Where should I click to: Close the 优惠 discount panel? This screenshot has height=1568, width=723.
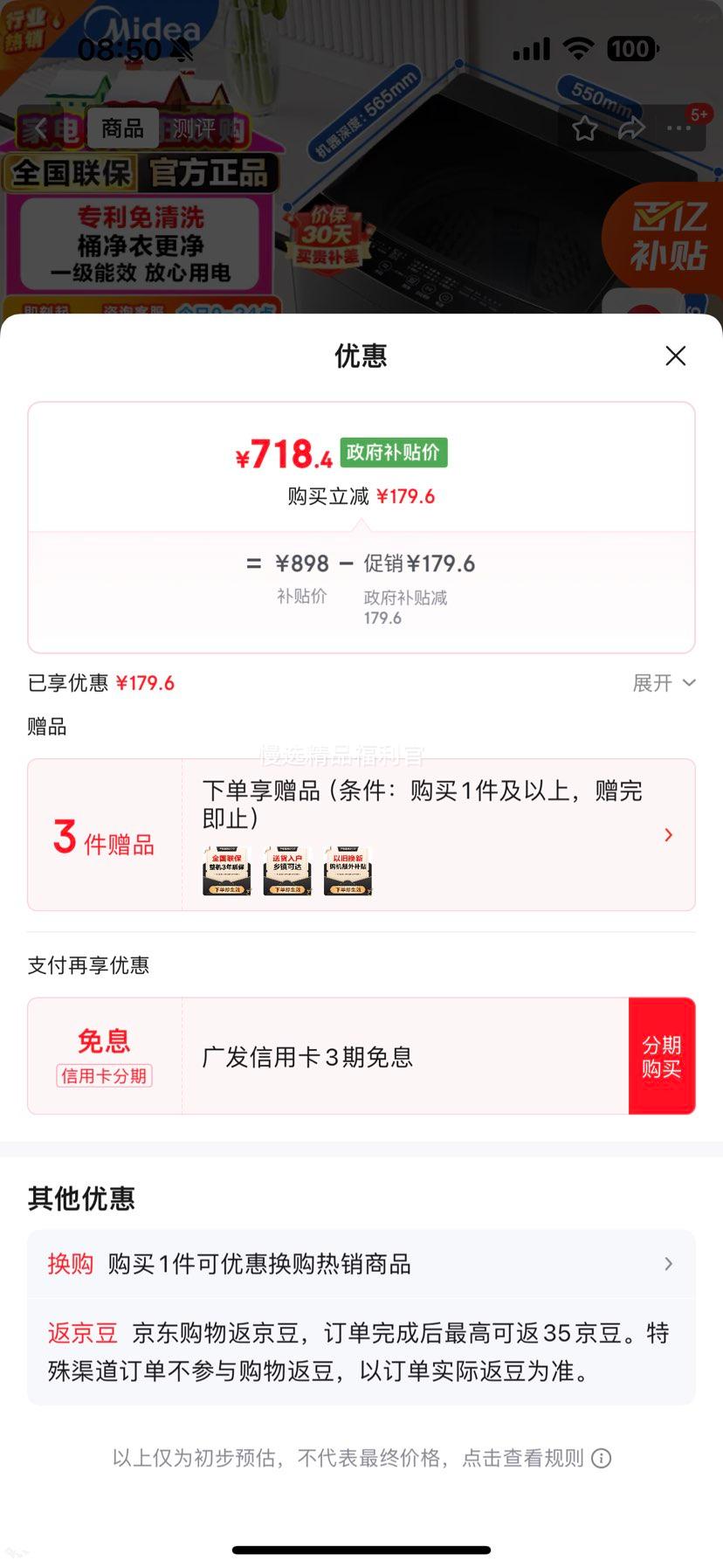click(x=675, y=356)
